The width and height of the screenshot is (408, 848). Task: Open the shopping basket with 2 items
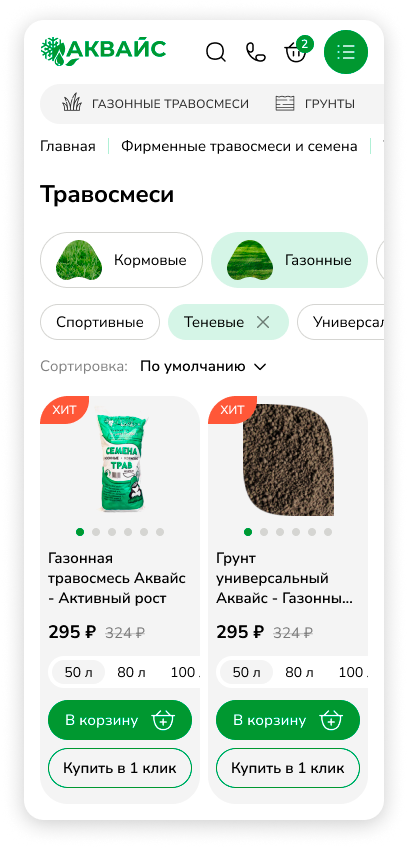[298, 50]
